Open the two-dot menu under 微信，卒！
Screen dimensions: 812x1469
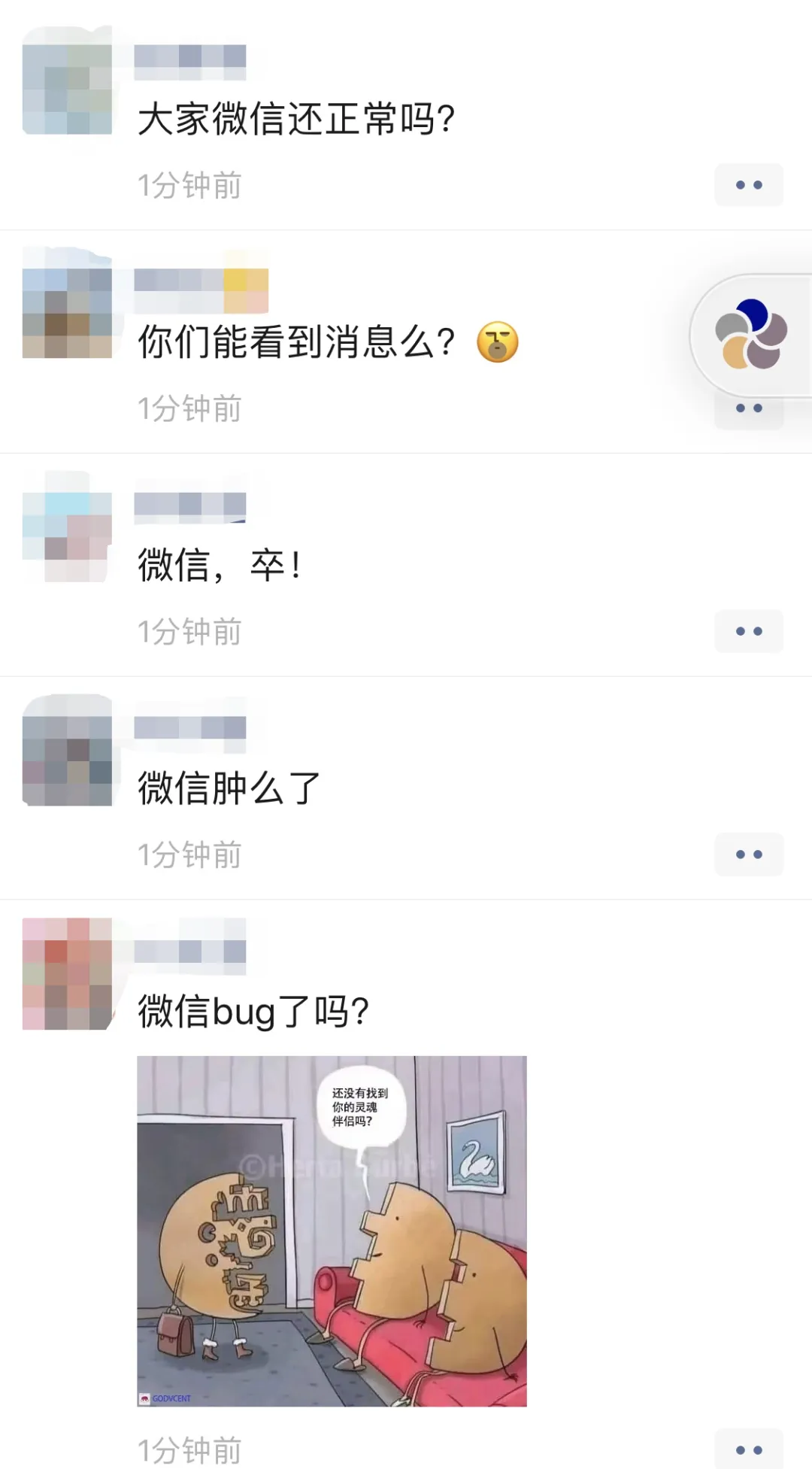tap(748, 631)
